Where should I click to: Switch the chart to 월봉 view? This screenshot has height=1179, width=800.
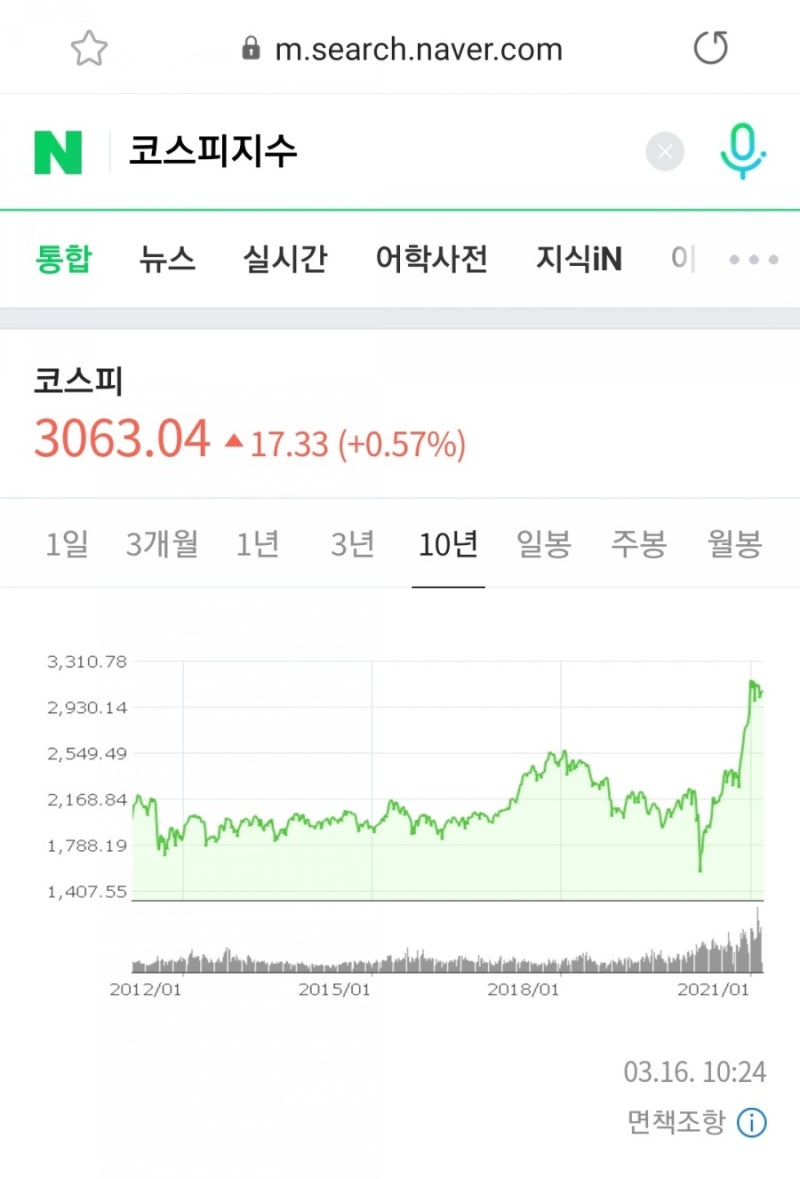[735, 545]
